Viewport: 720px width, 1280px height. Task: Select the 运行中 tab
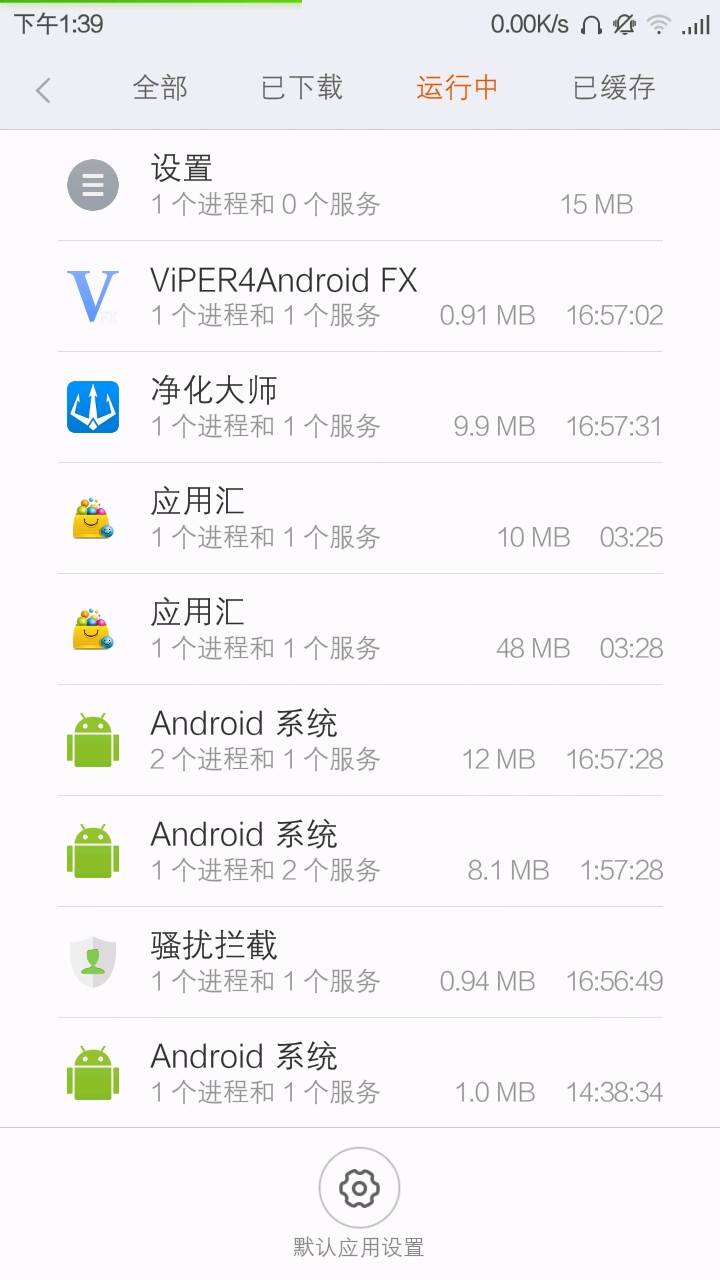(457, 88)
